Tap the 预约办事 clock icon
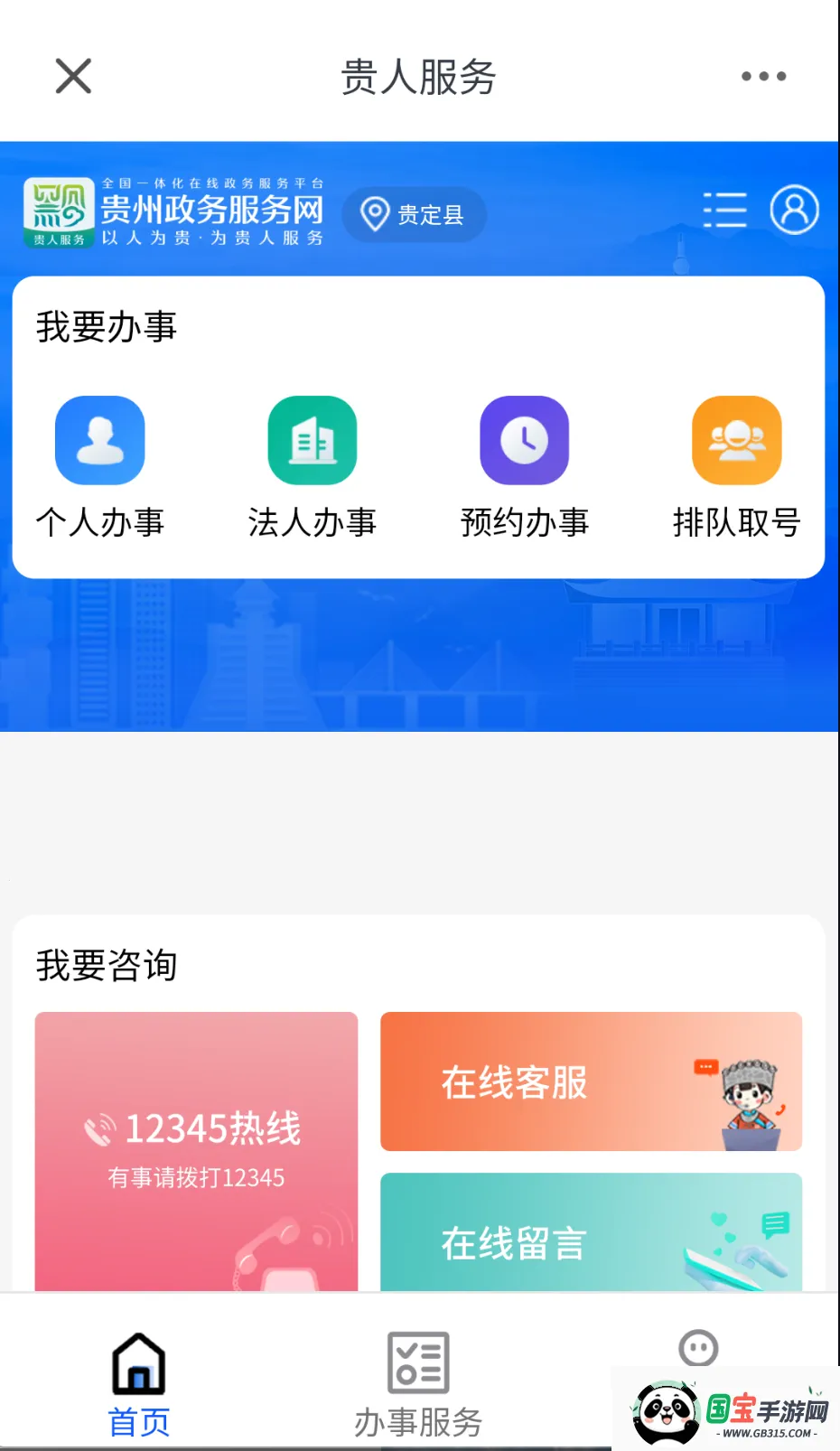840x1451 pixels. [x=524, y=440]
